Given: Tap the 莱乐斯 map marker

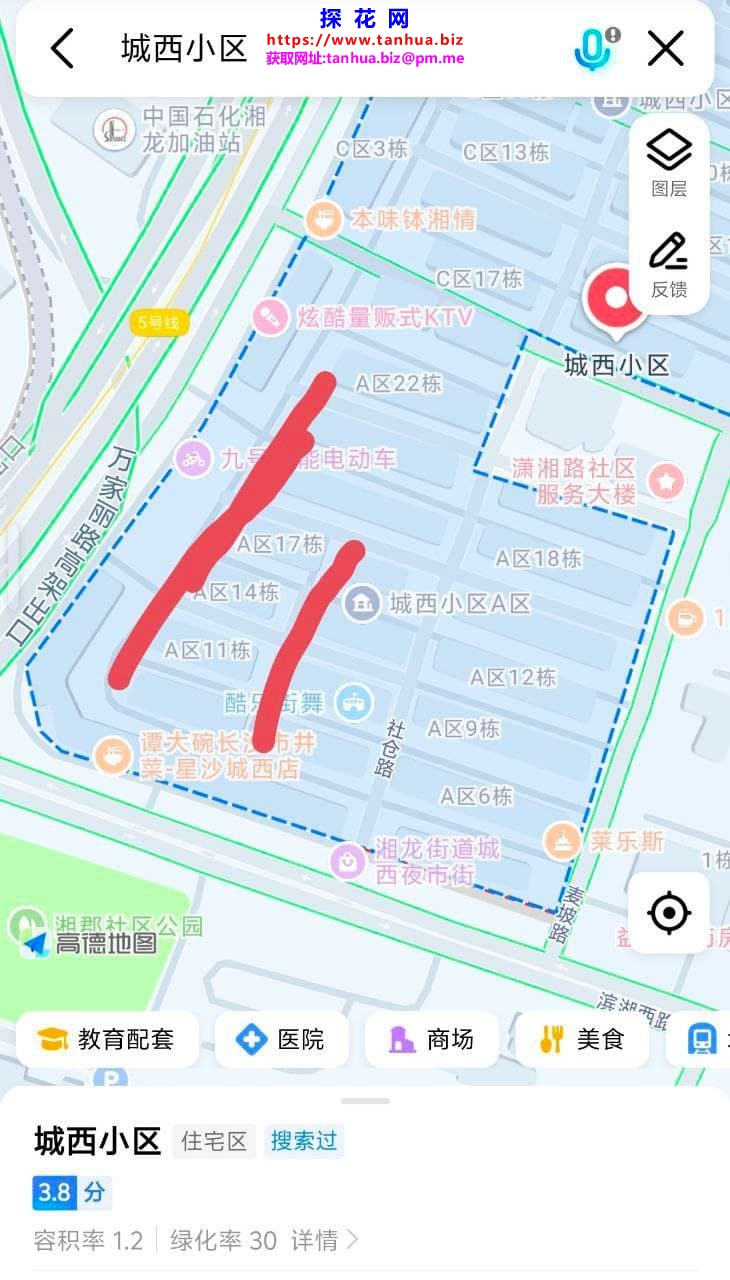Looking at the screenshot, I should (x=562, y=841).
